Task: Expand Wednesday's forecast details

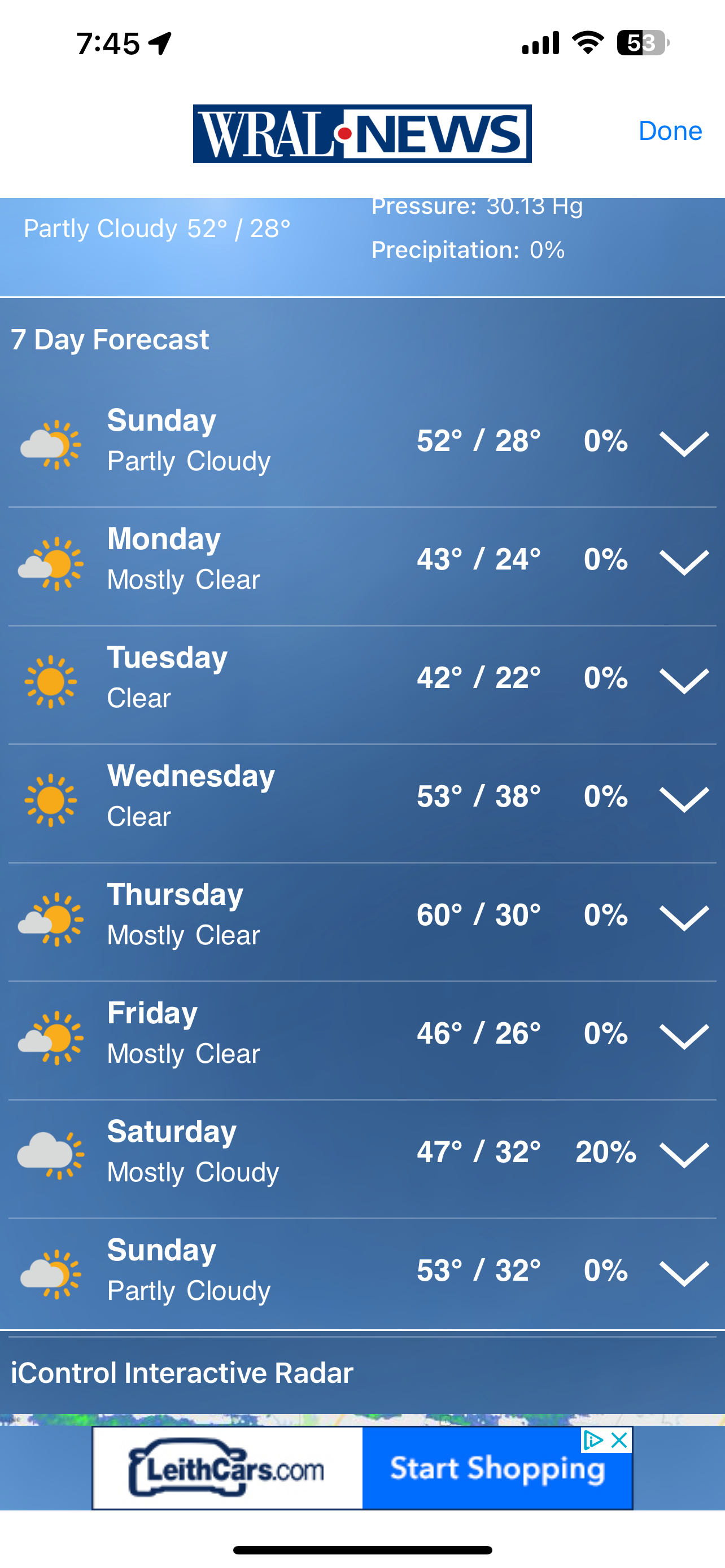Action: click(684, 799)
